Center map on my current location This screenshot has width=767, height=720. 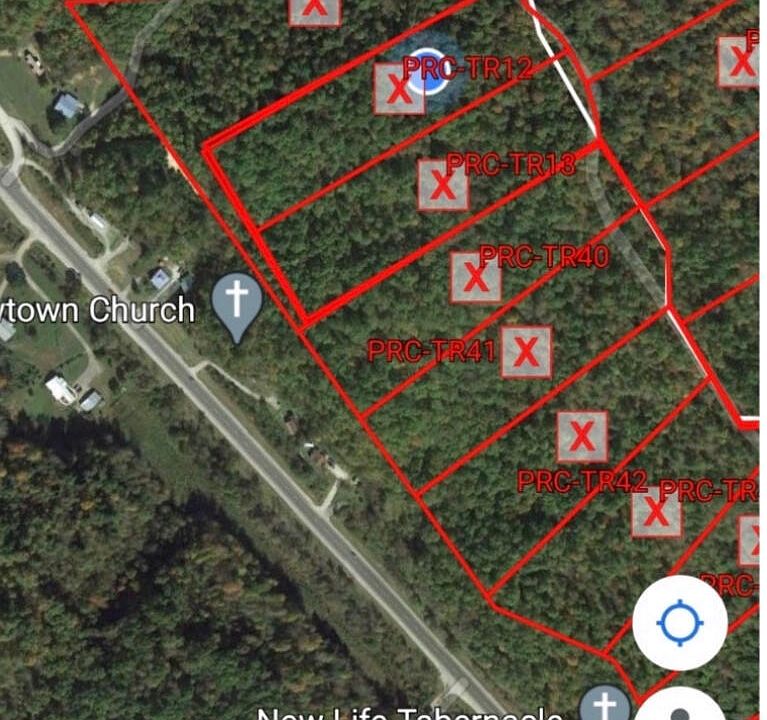pos(679,623)
